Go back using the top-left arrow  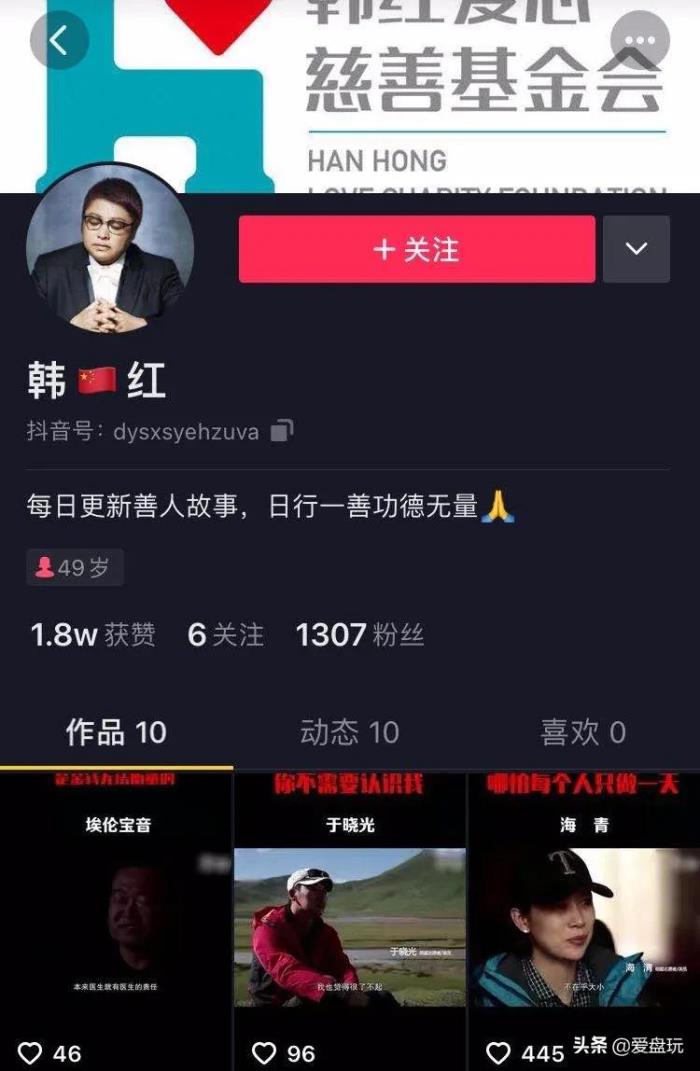pyautogui.click(x=59, y=41)
